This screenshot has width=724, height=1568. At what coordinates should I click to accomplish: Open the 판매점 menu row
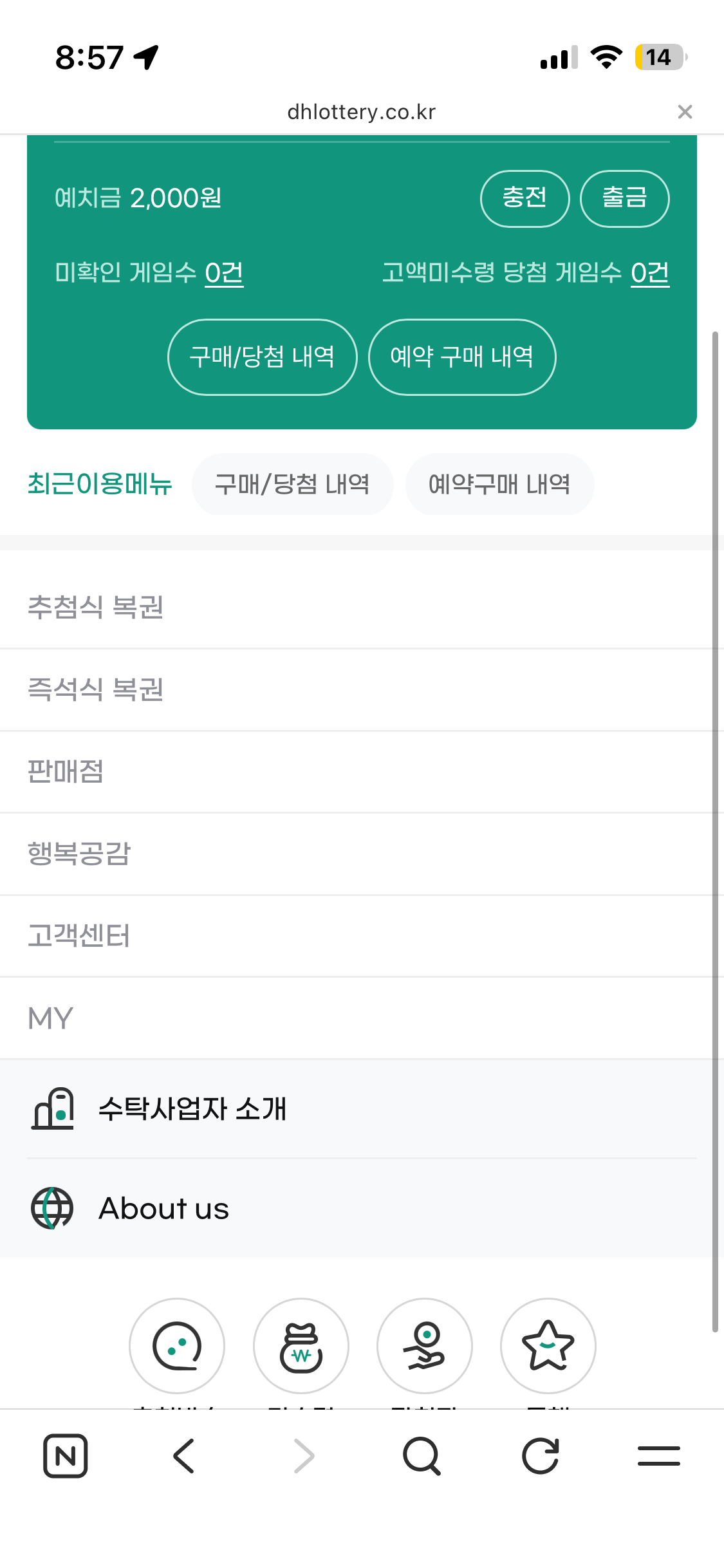[362, 772]
